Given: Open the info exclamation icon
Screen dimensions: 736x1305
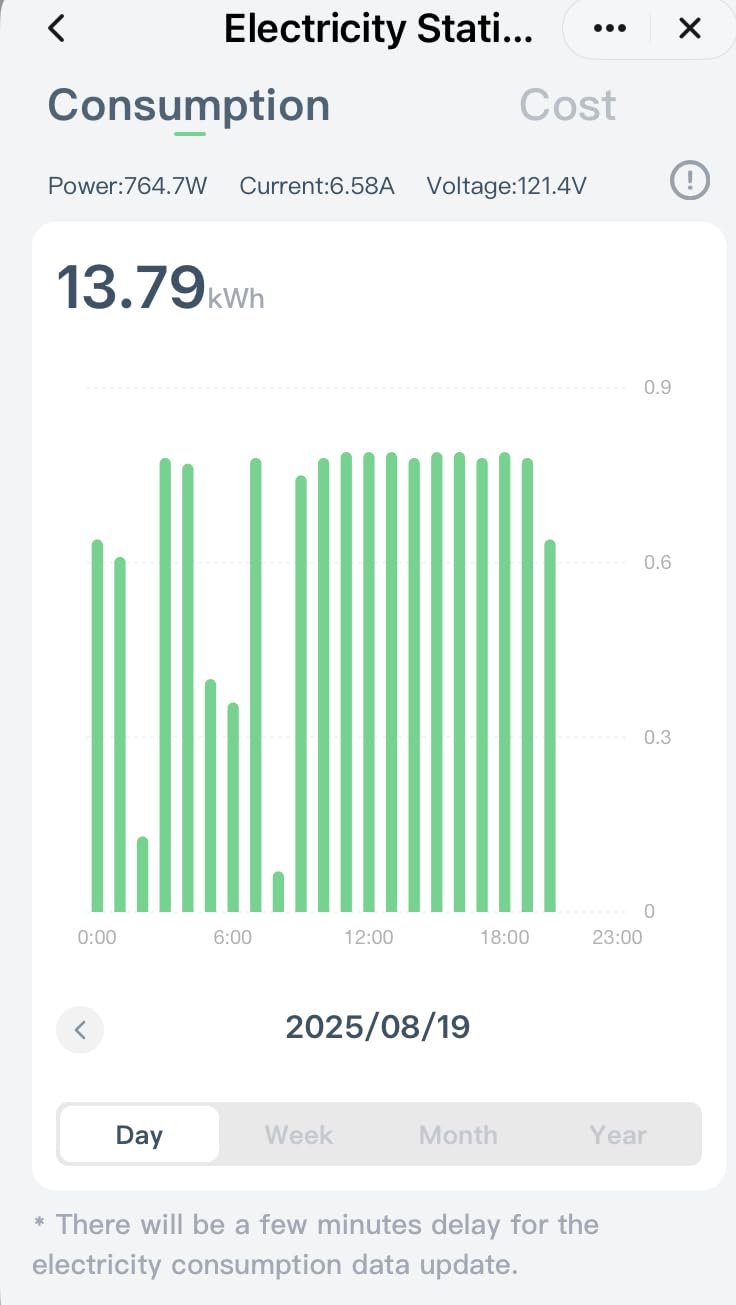Looking at the screenshot, I should point(689,181).
